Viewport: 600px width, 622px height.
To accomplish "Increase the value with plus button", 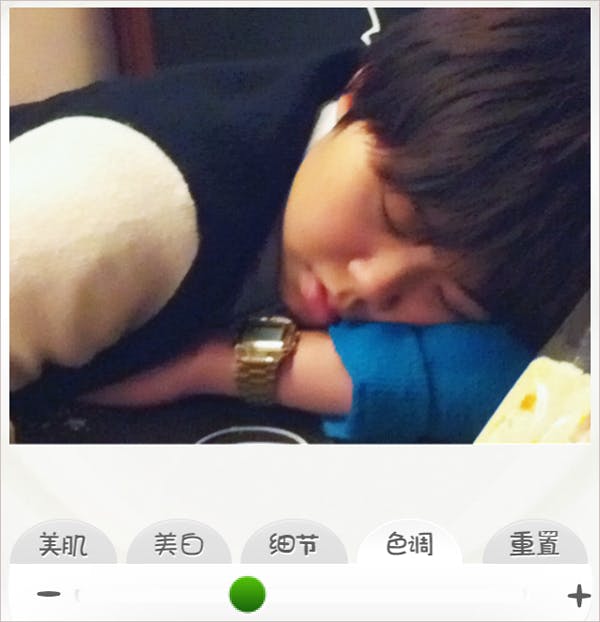I will click(578, 596).
